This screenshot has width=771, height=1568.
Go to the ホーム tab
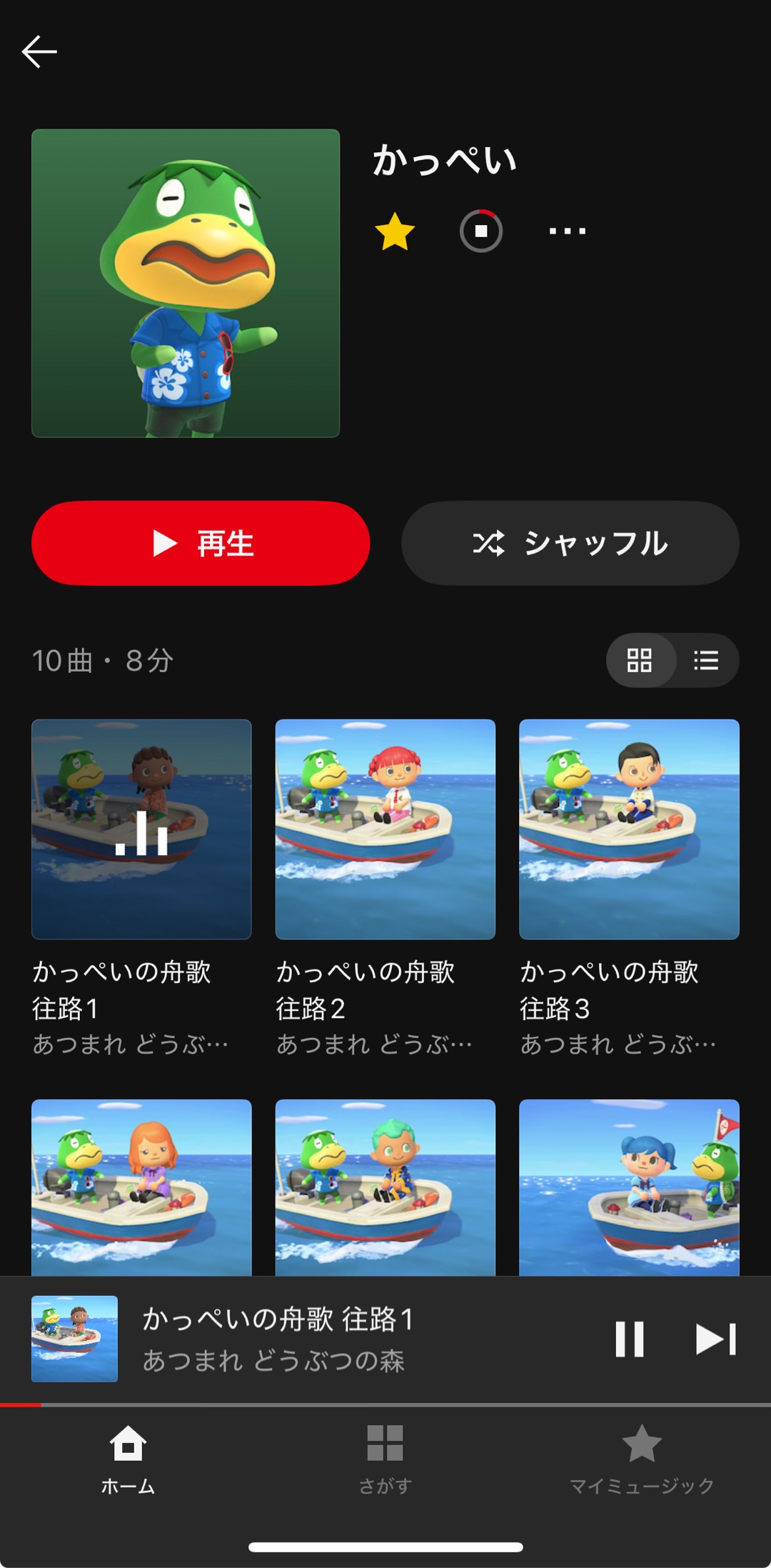click(x=128, y=1459)
